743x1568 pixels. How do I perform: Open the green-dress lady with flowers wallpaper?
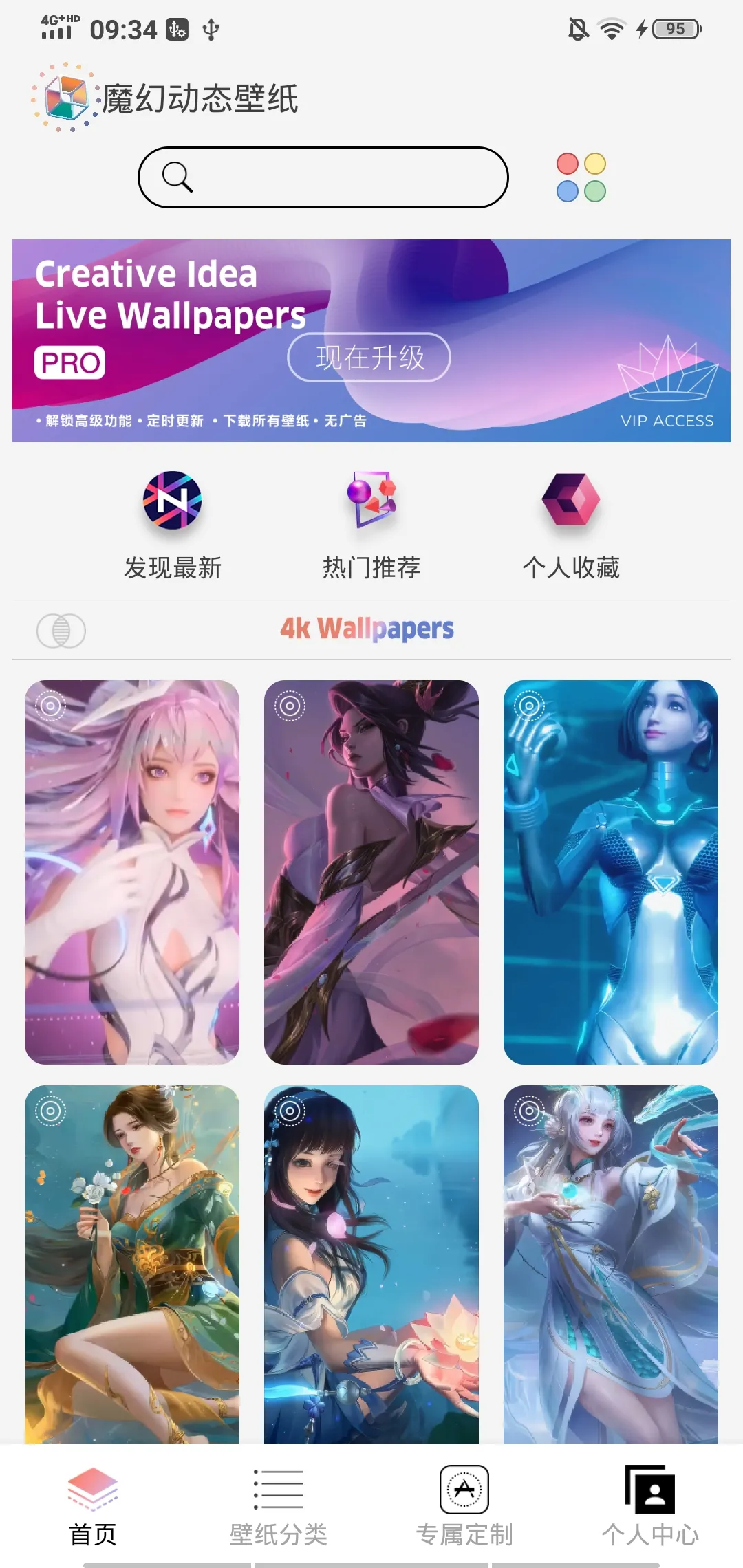132,1264
